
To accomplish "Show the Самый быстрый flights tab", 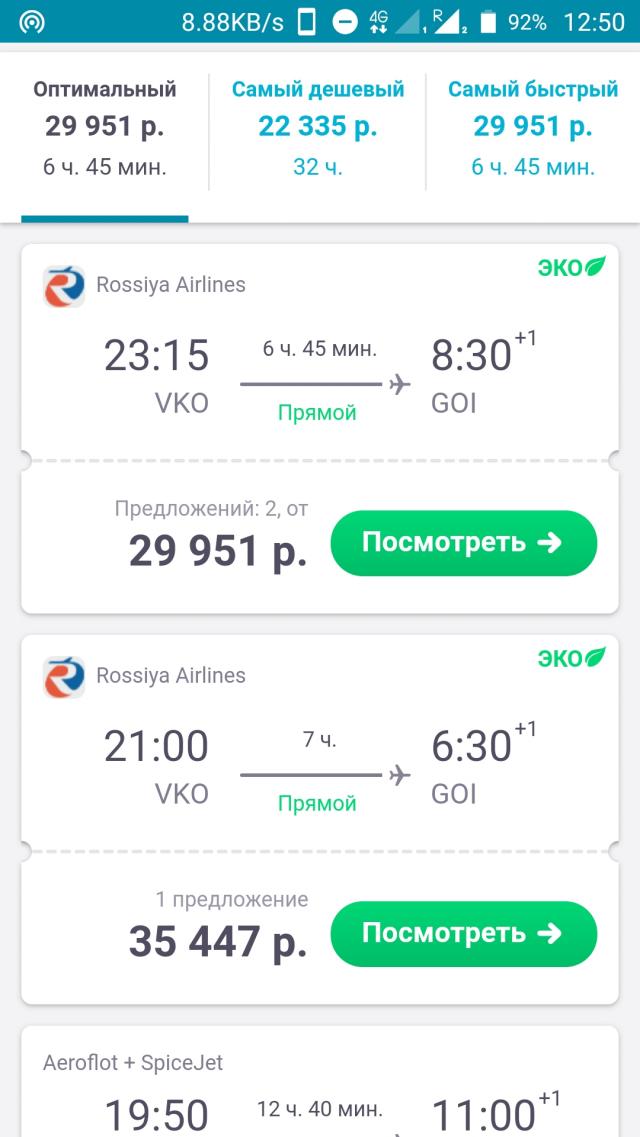I will pyautogui.click(x=533, y=128).
